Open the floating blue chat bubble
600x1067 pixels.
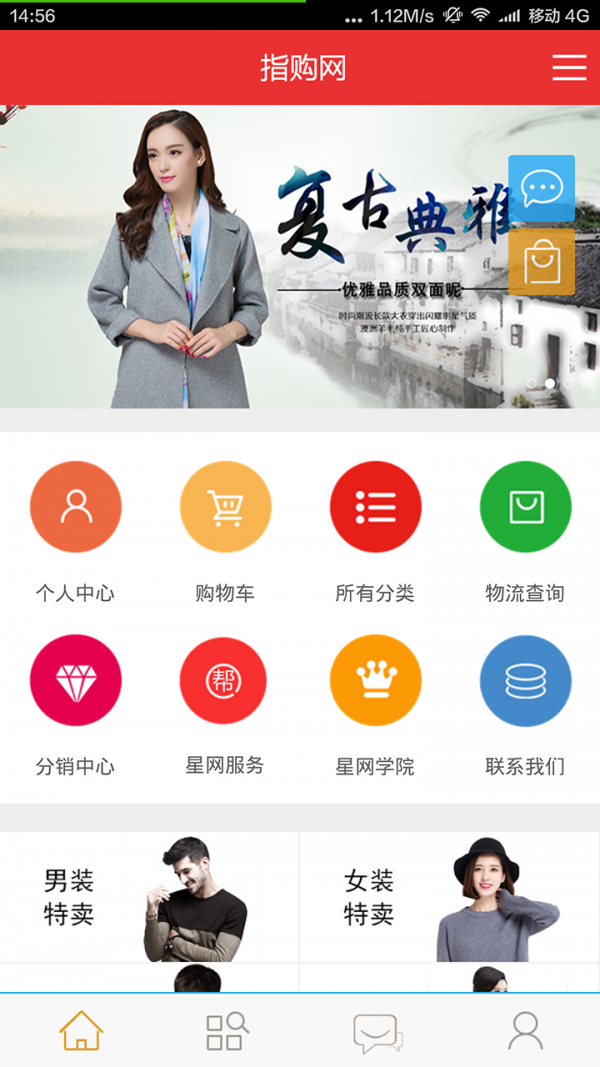point(541,188)
